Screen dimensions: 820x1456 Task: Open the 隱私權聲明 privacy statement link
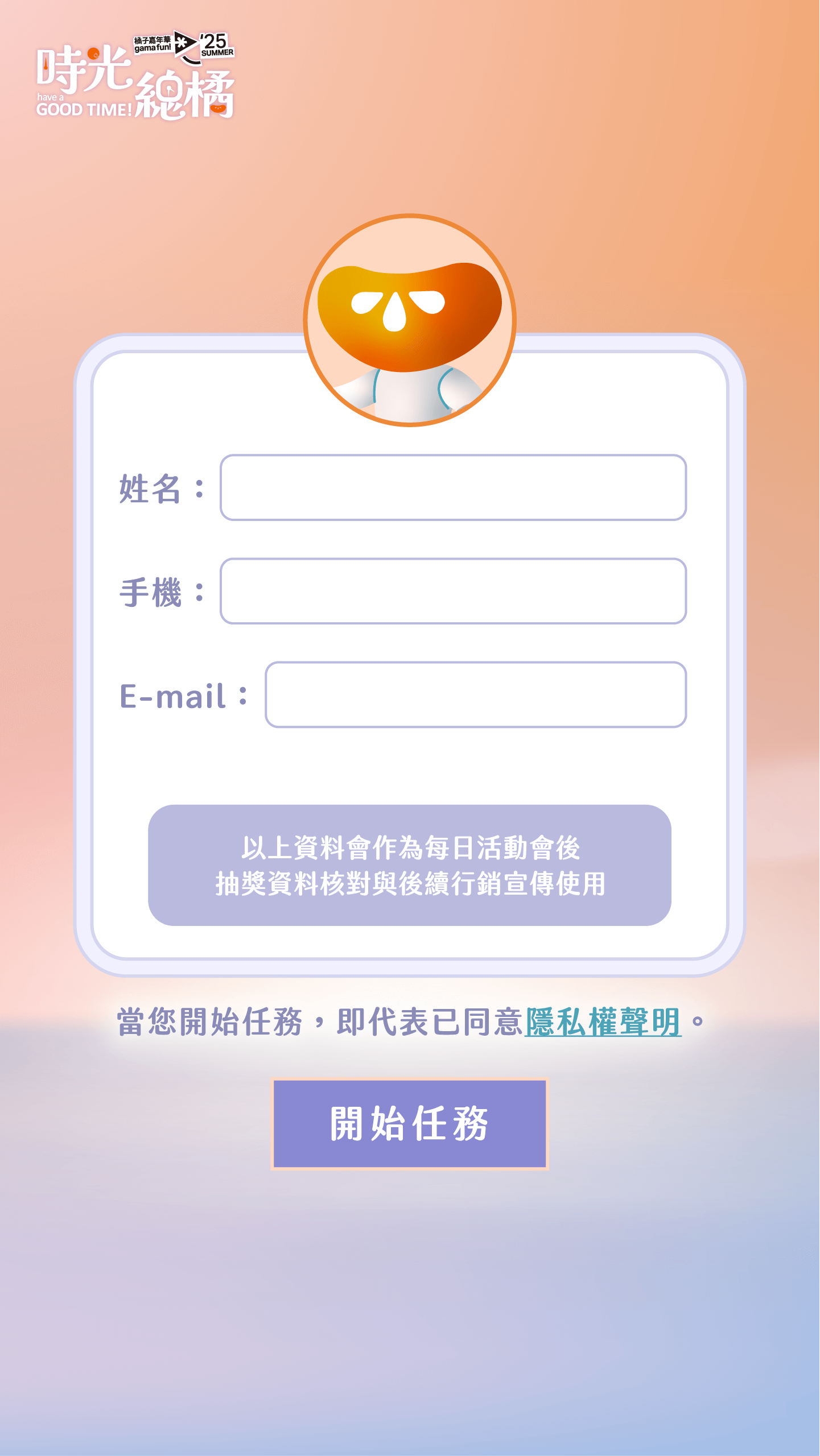[x=603, y=1022]
